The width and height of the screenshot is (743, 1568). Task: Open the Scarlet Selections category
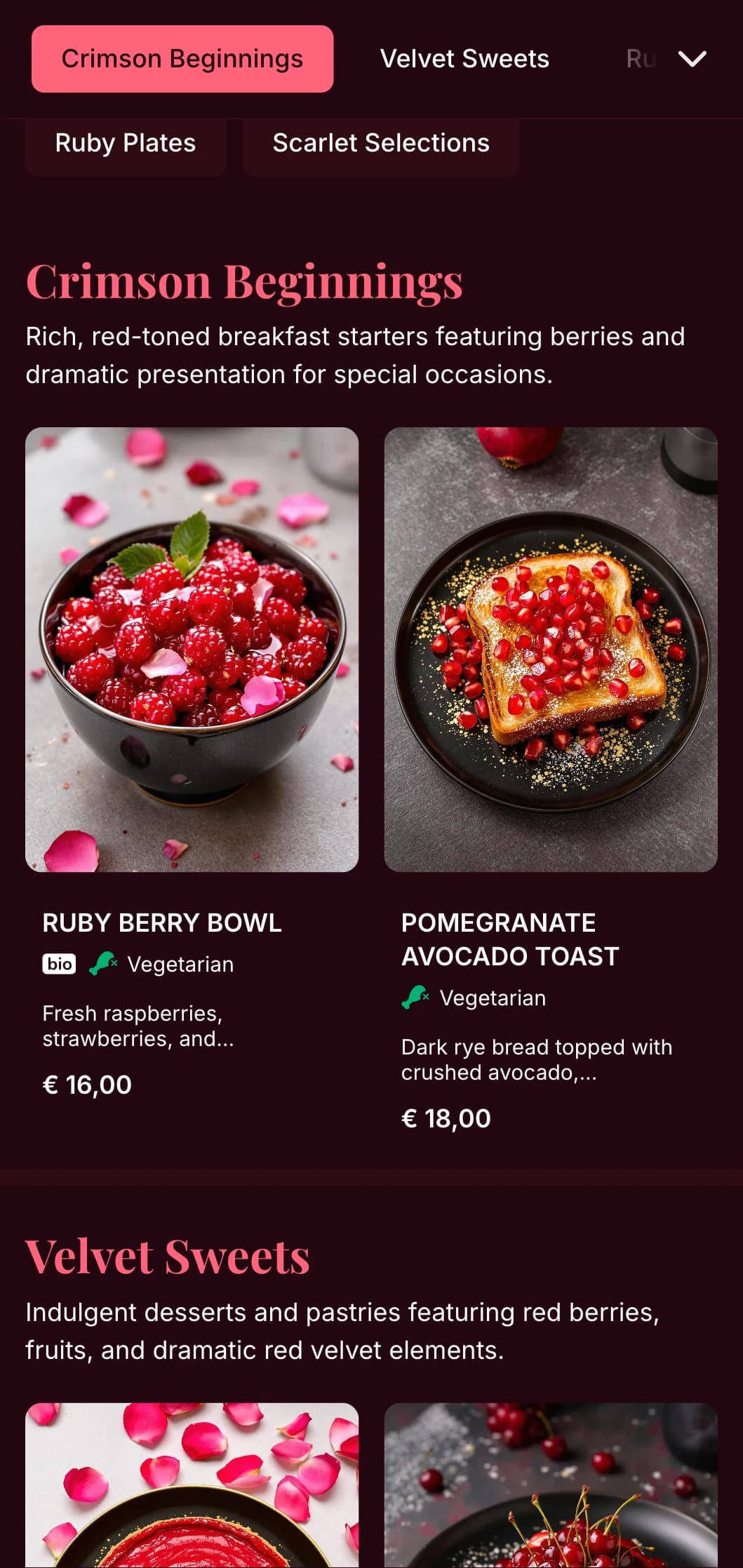click(x=381, y=143)
